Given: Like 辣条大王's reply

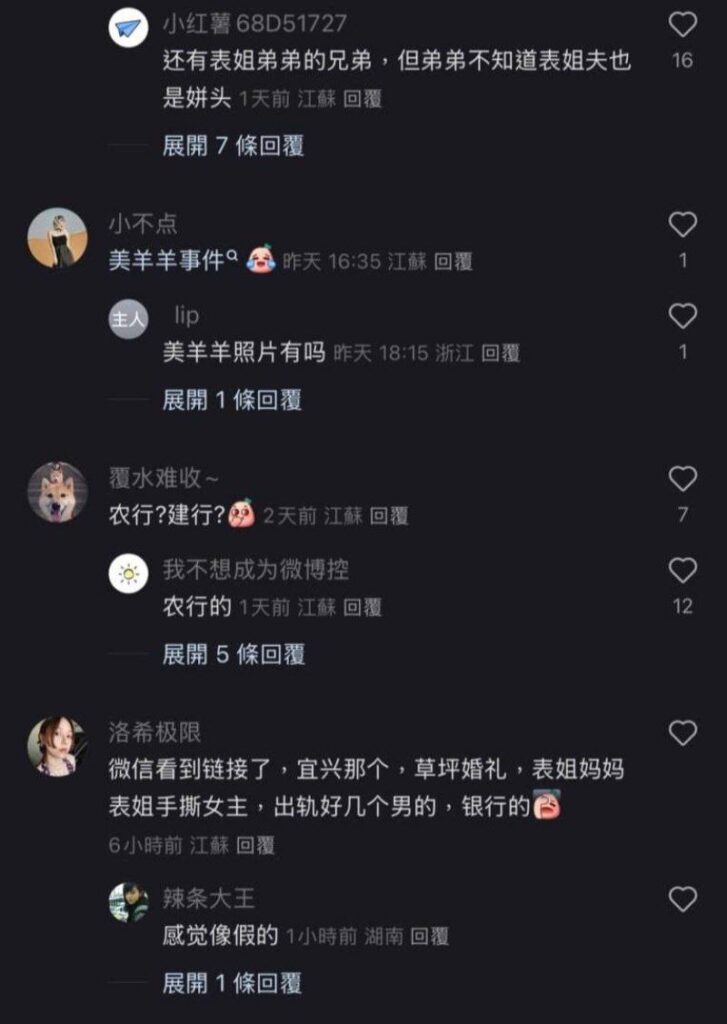Looking at the screenshot, I should click(x=682, y=899).
